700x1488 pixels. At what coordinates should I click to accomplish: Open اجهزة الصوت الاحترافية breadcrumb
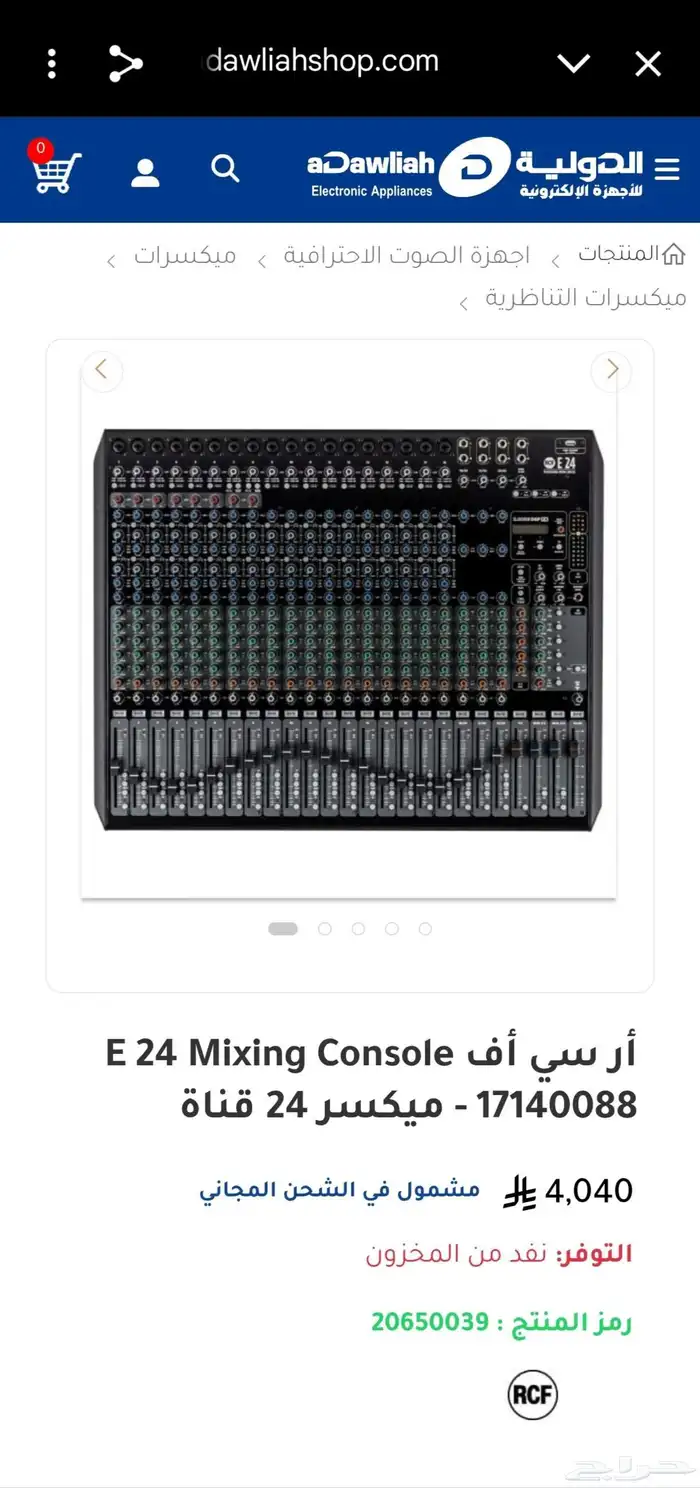(406, 255)
